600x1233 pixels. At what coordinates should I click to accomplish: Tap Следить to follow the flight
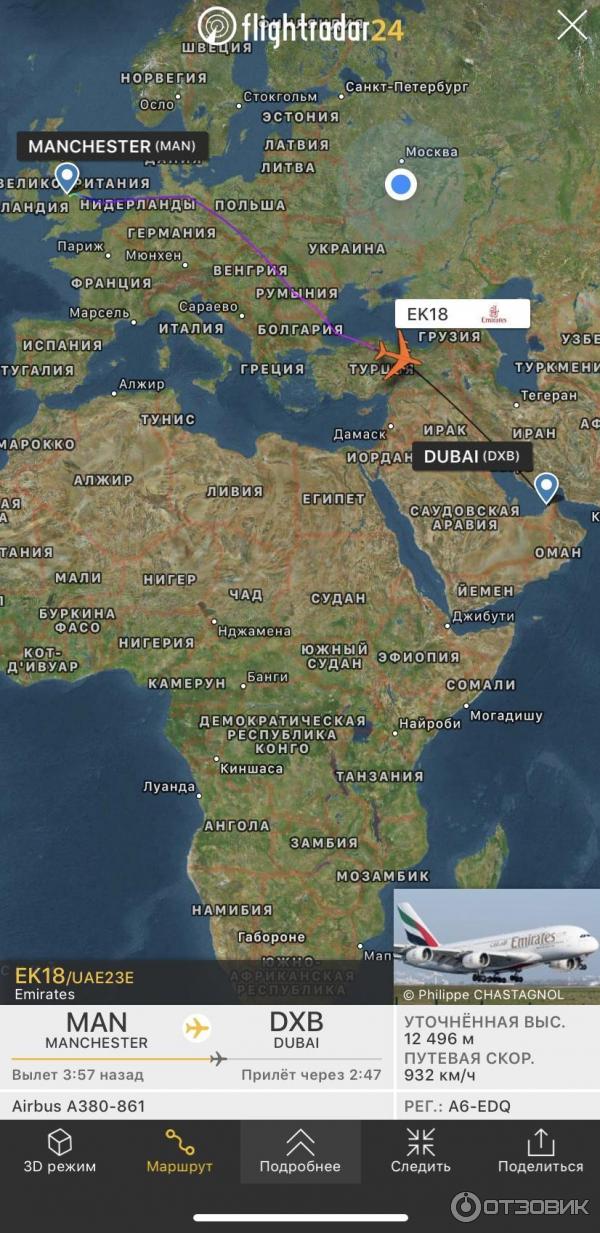[x=421, y=1152]
